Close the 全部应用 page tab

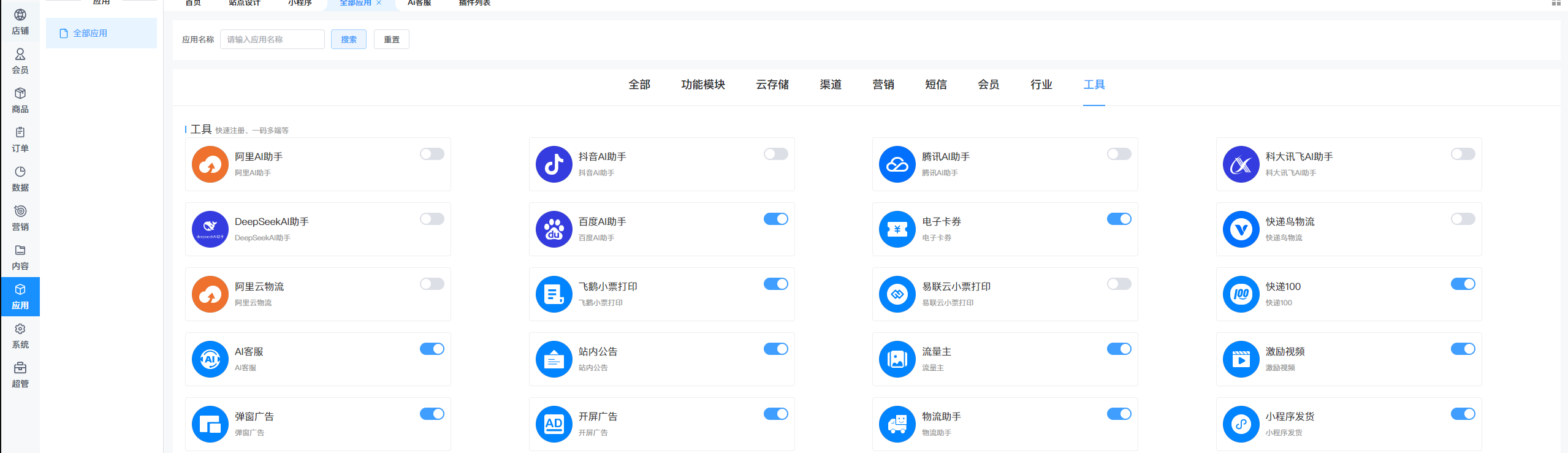[379, 3]
